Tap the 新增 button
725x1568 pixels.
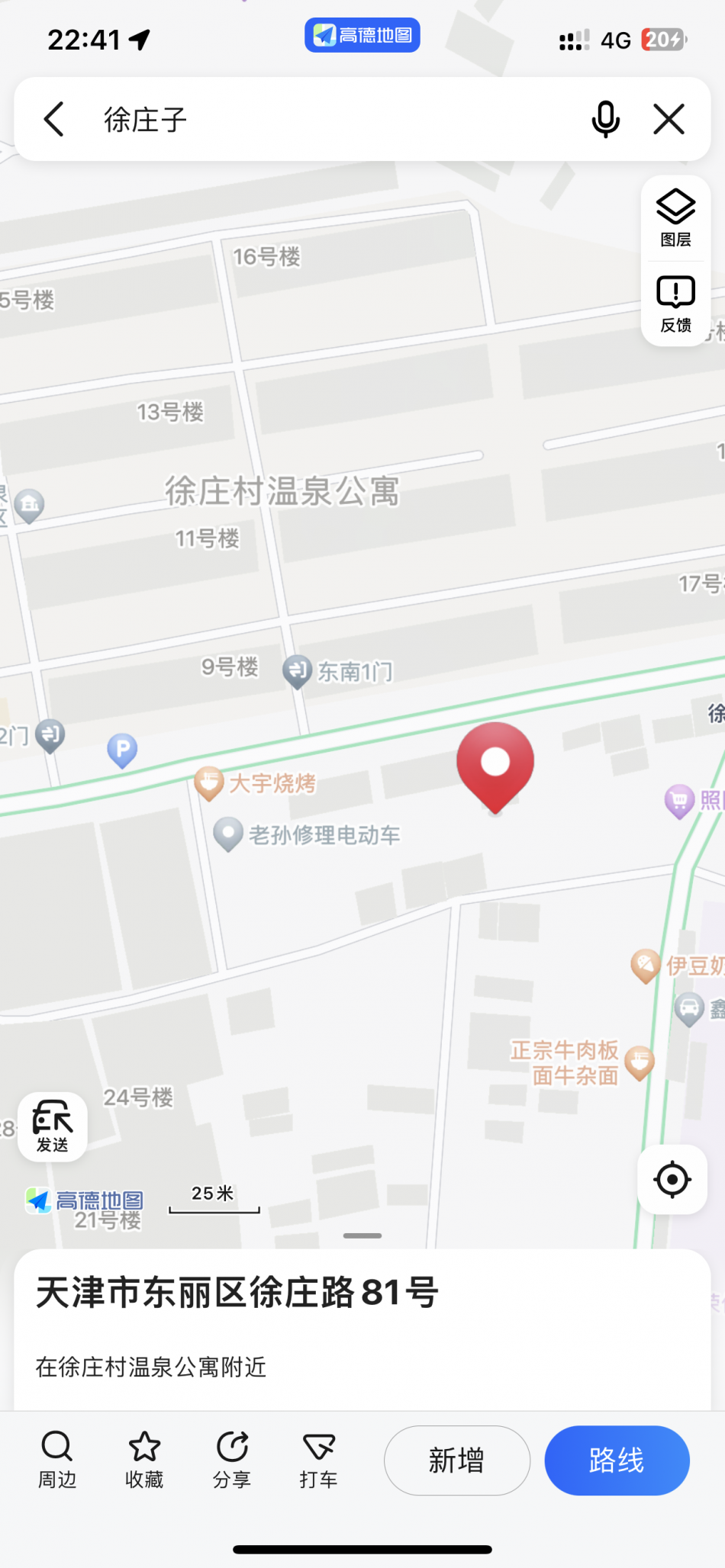(456, 1460)
